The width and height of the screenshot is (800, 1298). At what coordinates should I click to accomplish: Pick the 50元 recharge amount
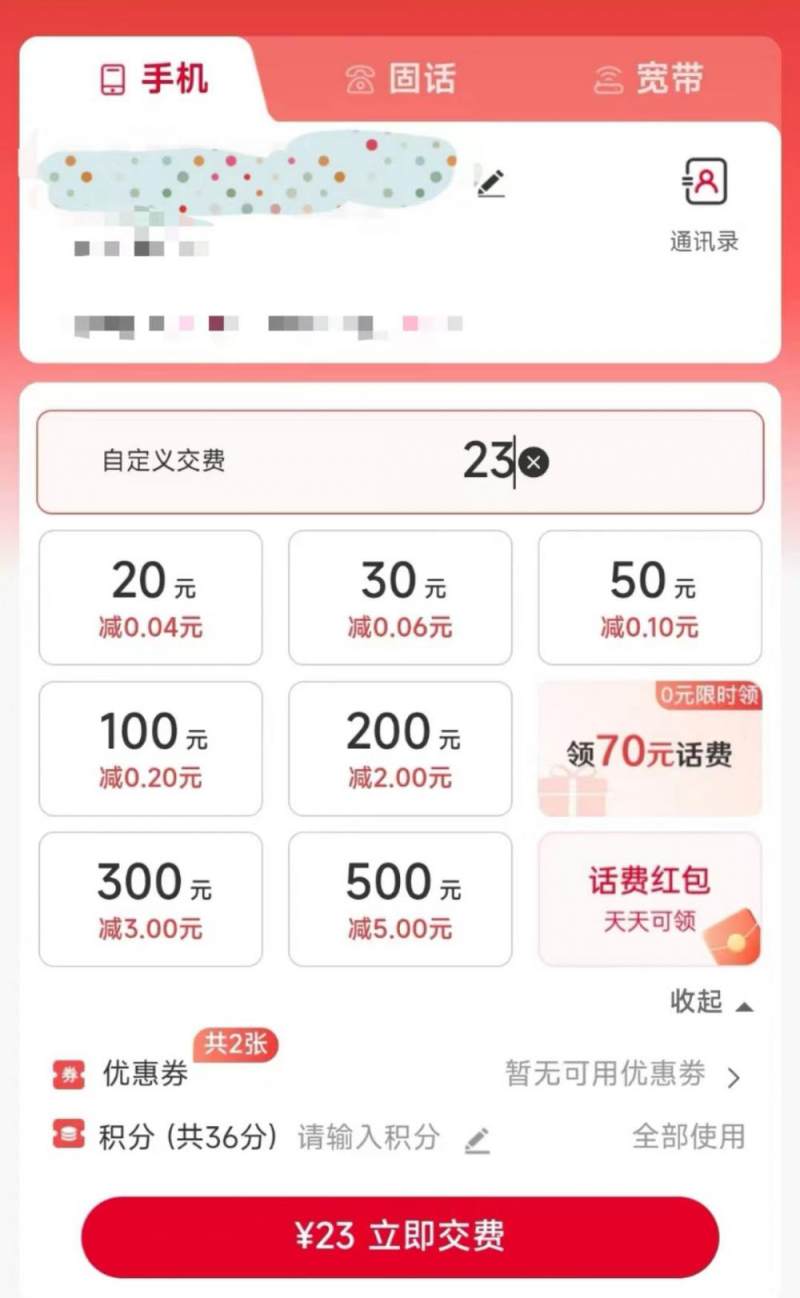click(x=650, y=597)
